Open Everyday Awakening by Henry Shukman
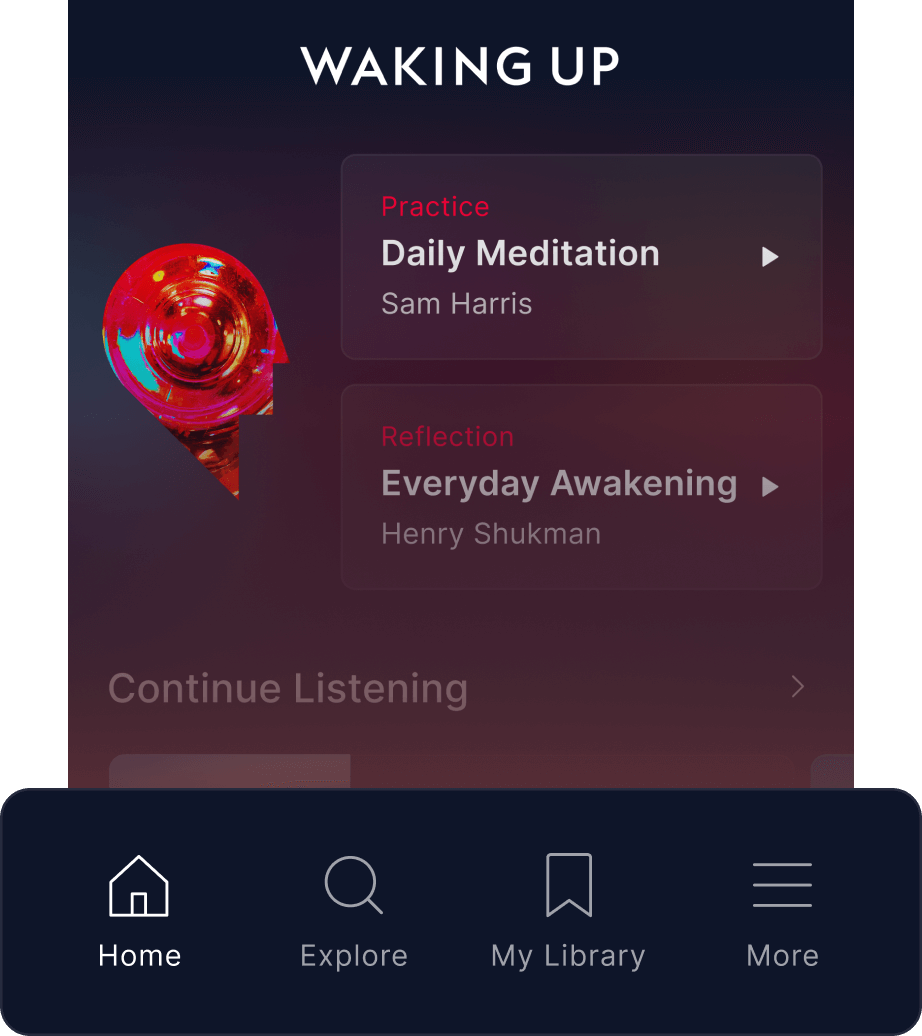Image resolution: width=922 pixels, height=1036 pixels. click(x=581, y=487)
